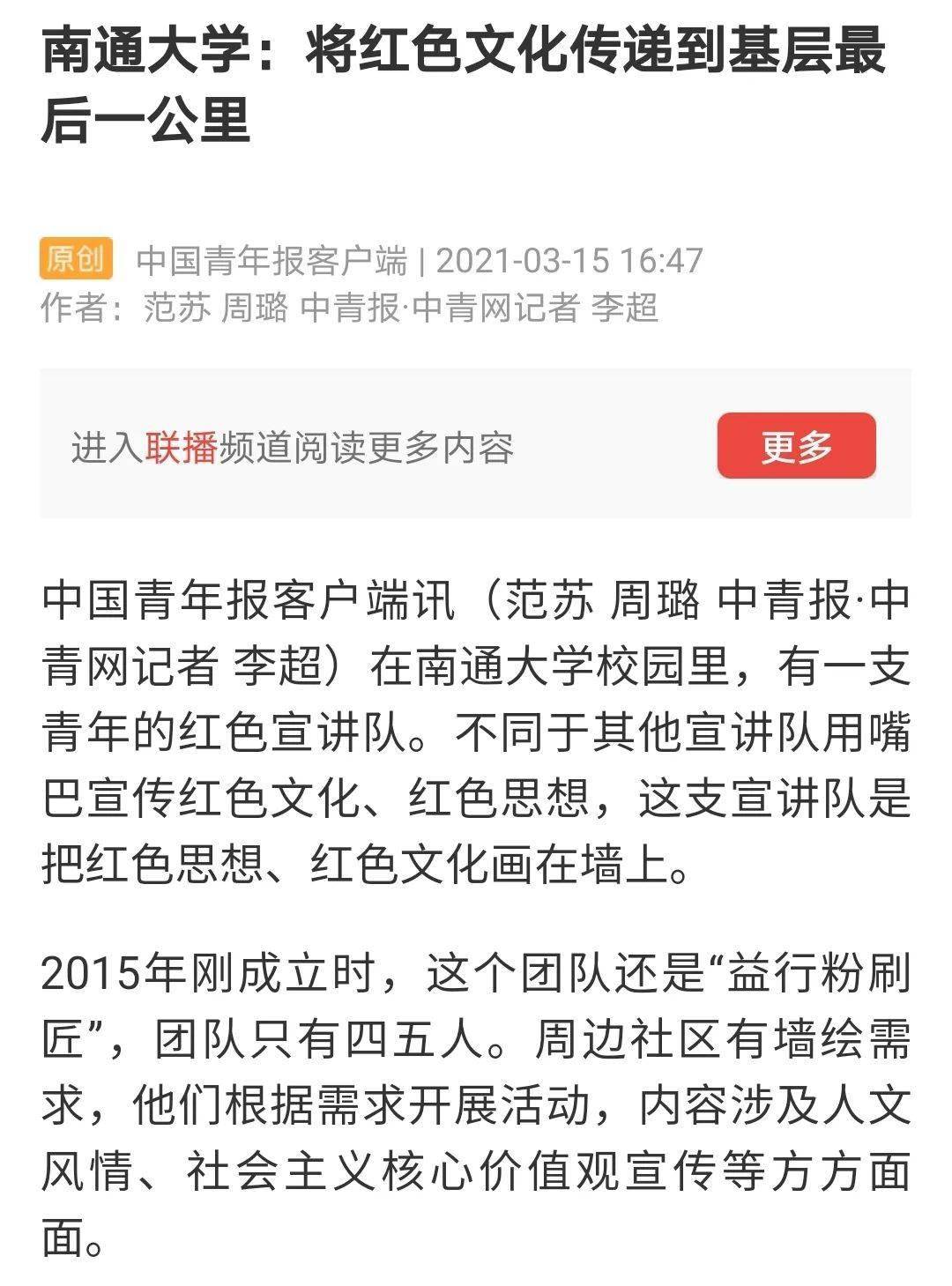The height and width of the screenshot is (1286, 952).
Task: Open the 联播 channel link
Action: [x=181, y=448]
